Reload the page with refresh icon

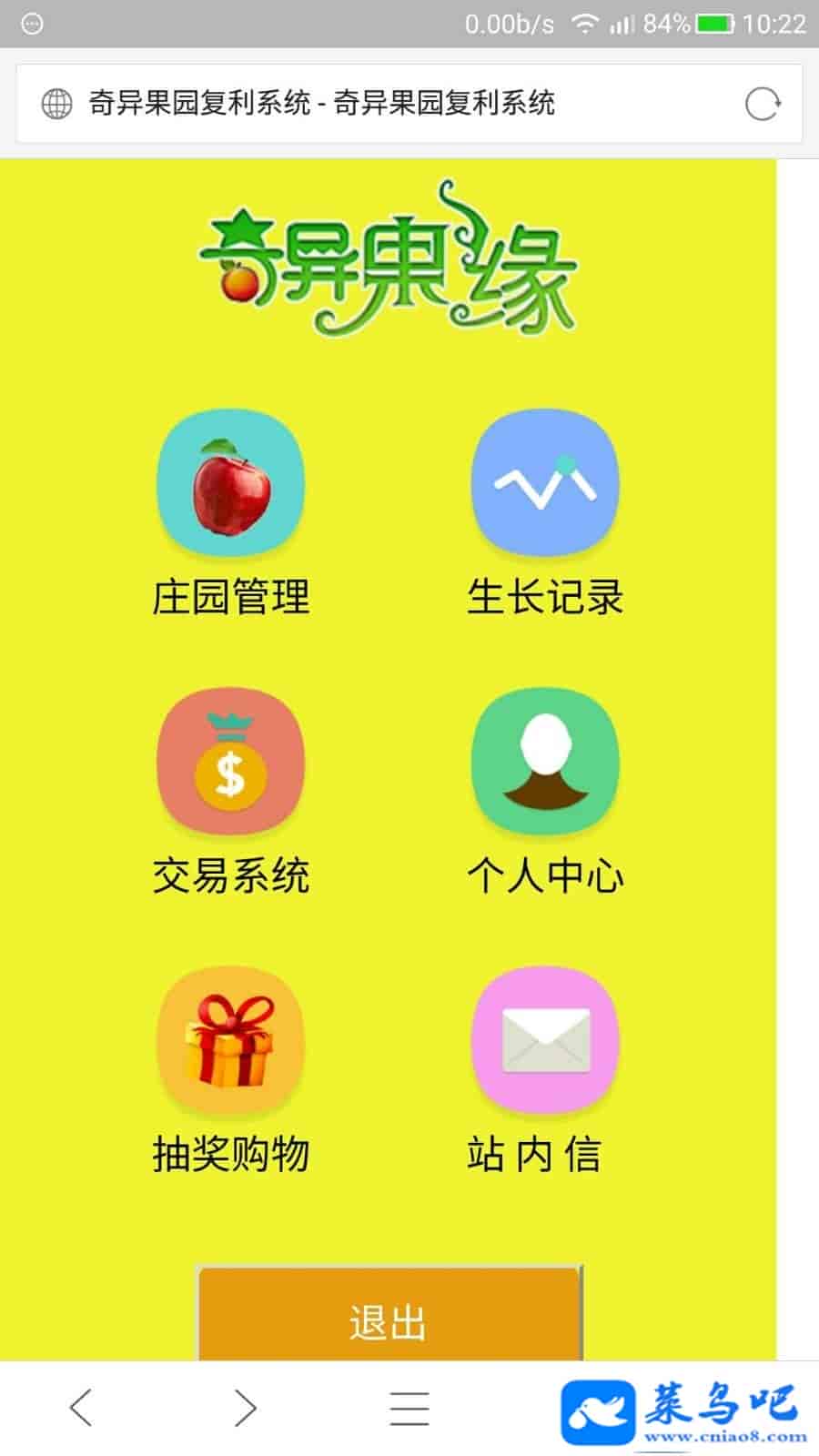coord(763,104)
